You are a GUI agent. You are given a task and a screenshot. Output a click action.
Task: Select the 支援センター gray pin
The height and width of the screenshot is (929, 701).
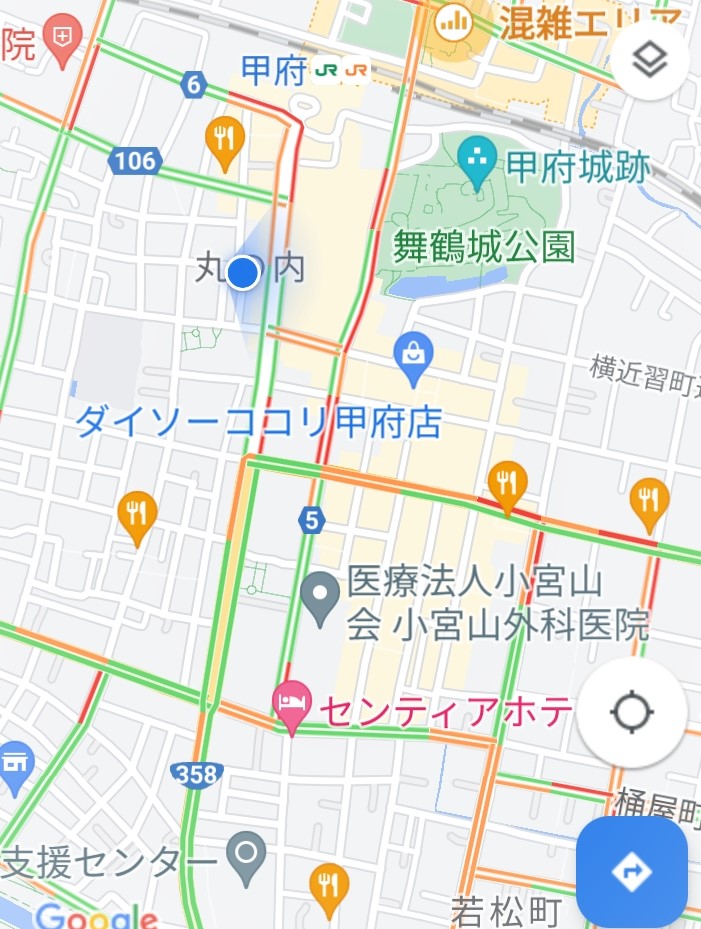point(246,855)
